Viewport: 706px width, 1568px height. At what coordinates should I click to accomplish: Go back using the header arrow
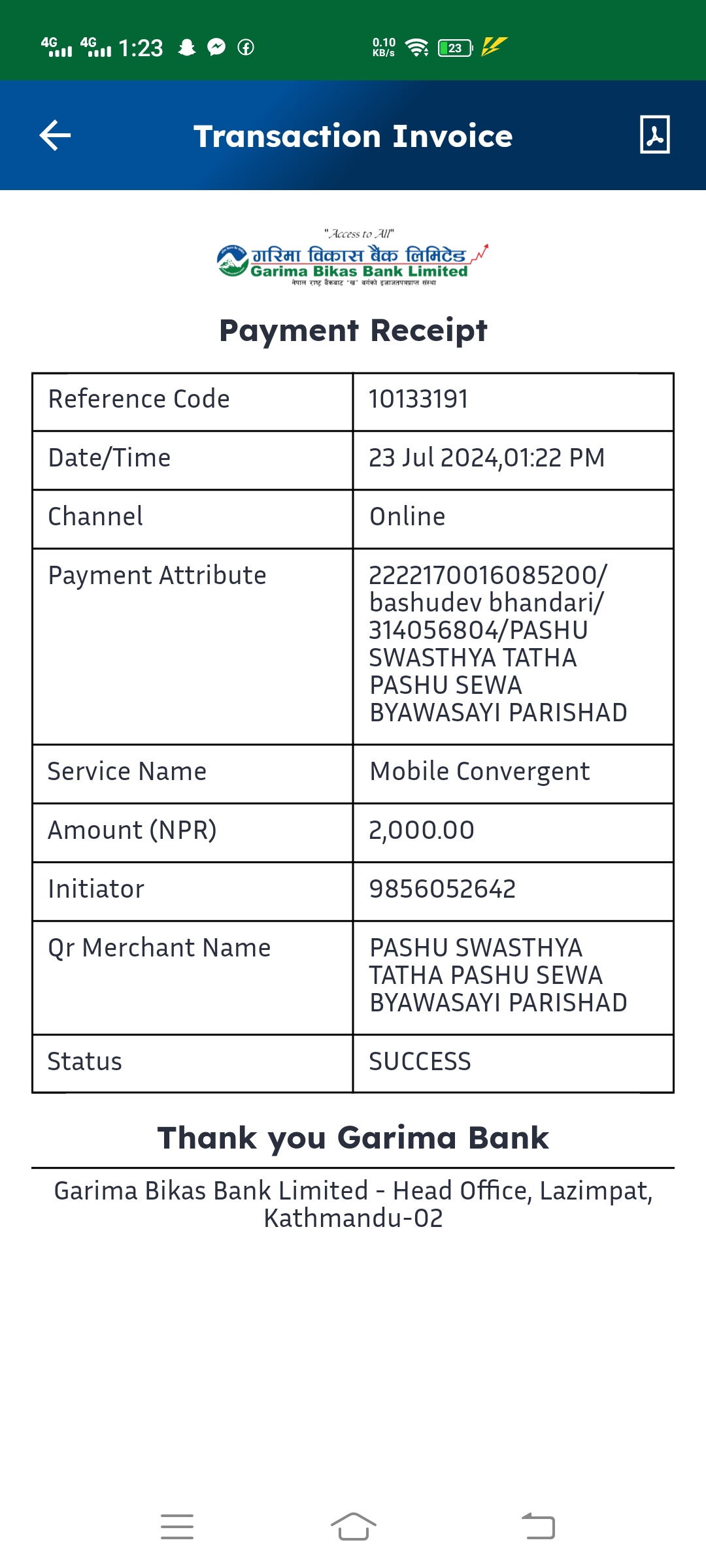55,135
